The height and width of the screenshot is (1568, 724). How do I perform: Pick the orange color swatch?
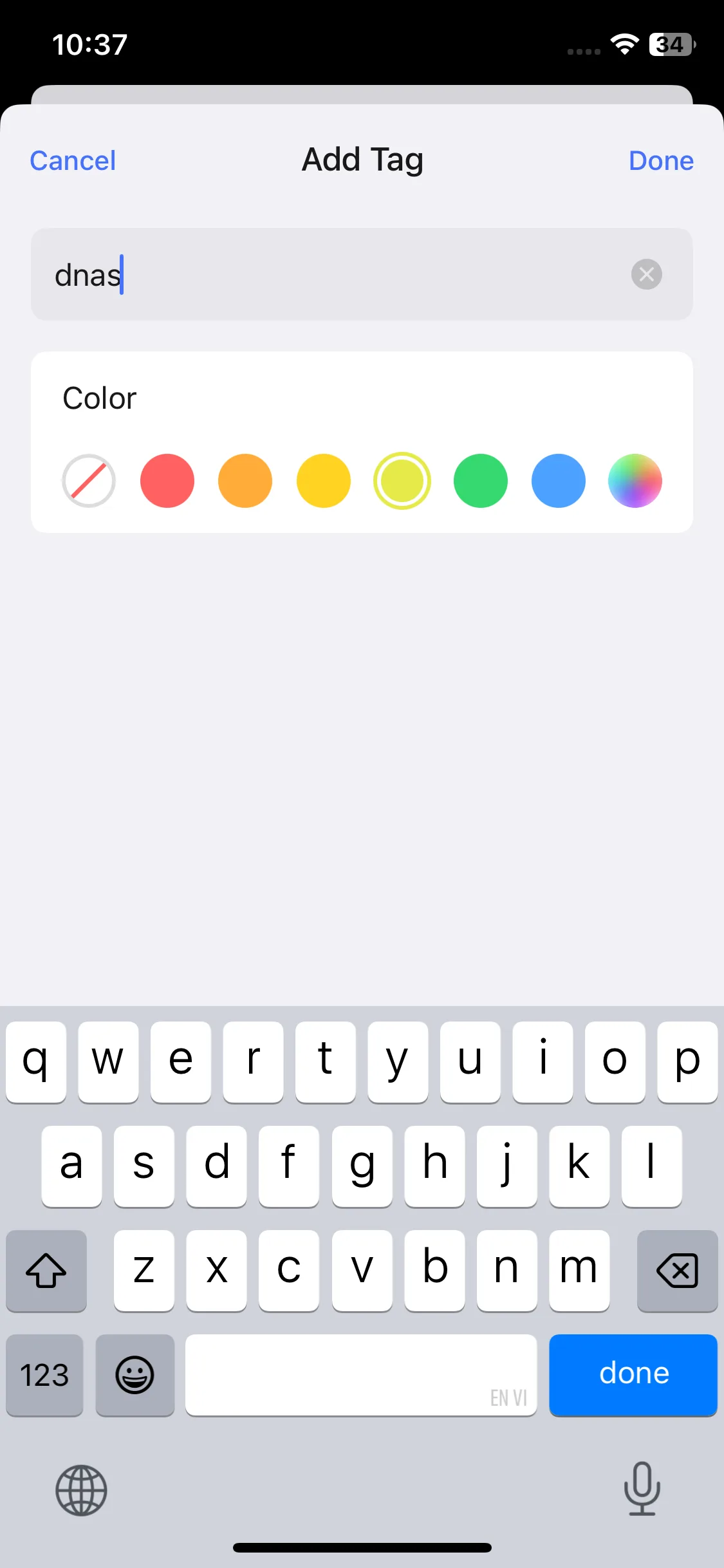(x=245, y=481)
